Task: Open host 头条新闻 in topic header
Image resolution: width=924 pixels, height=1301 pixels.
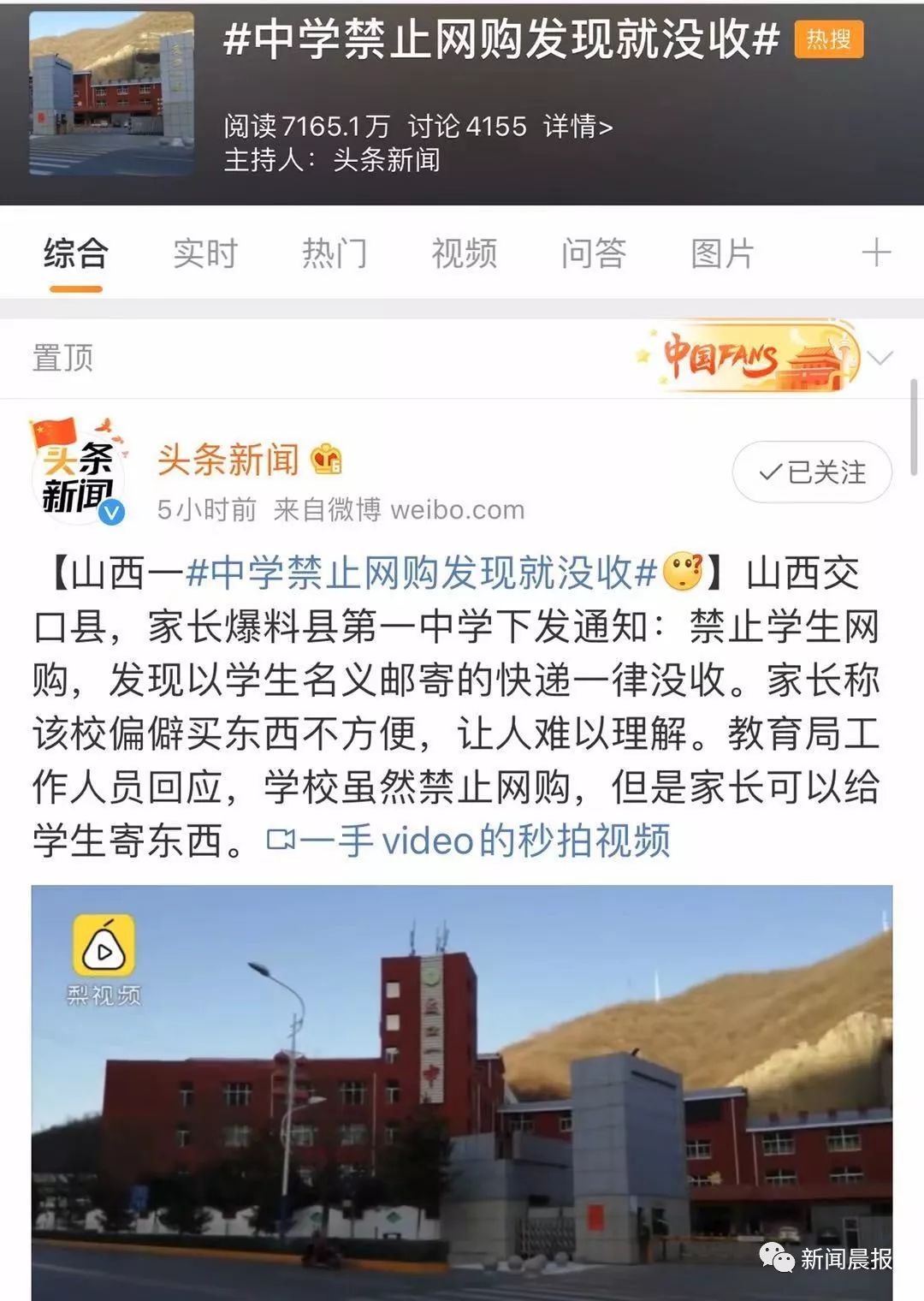Action: (386, 160)
